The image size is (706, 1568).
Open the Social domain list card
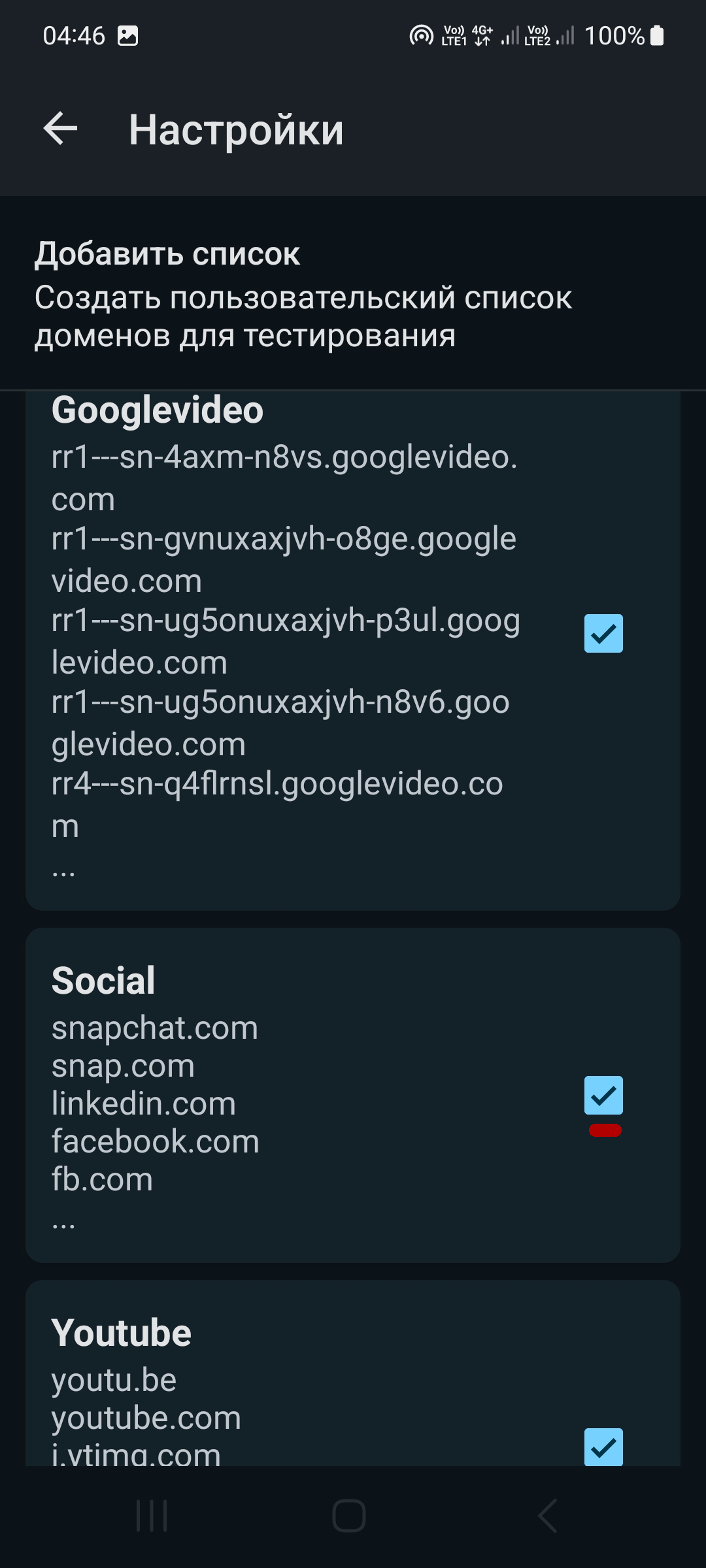pos(288,1098)
